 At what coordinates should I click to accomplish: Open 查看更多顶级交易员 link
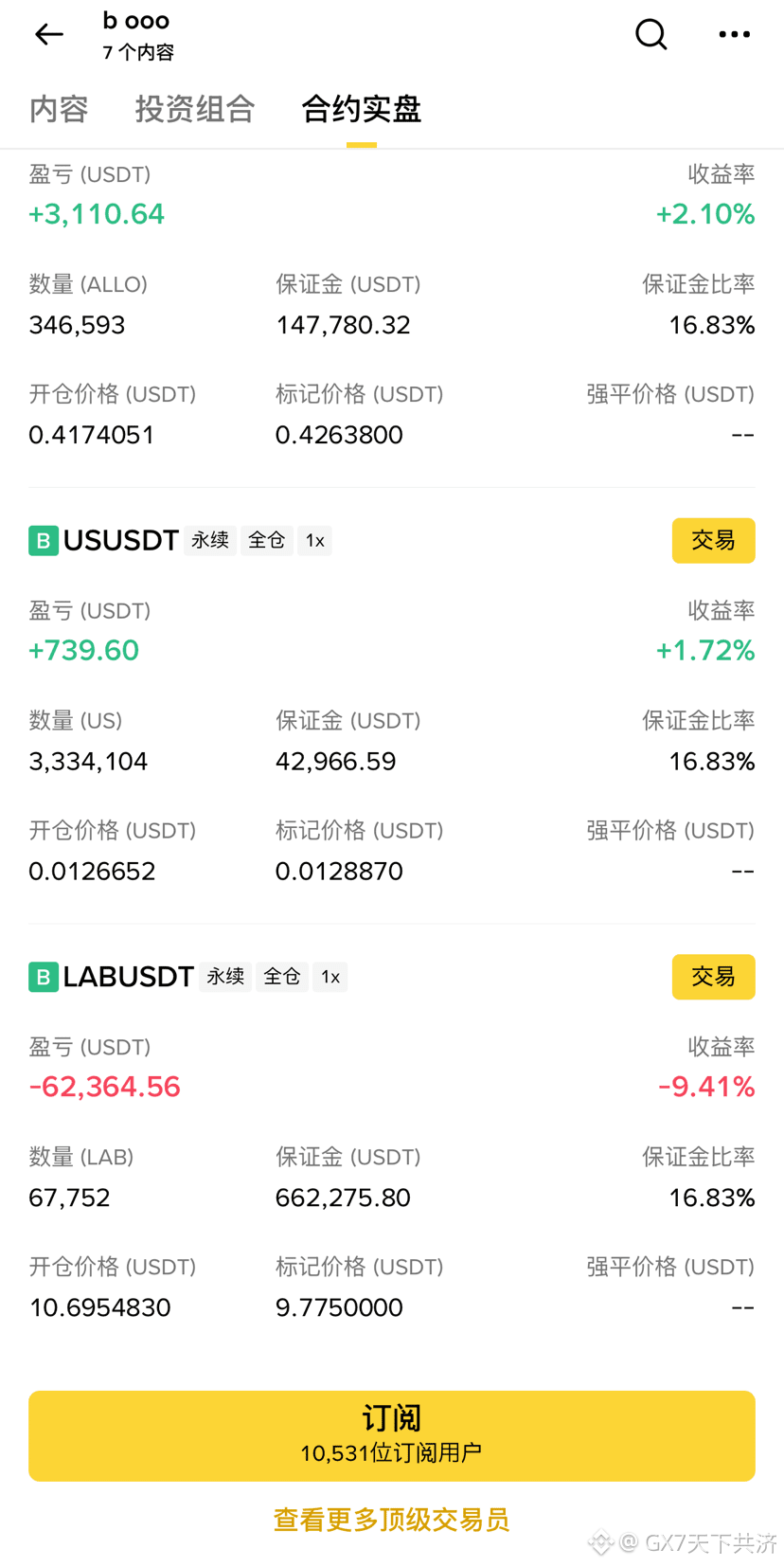pos(391,1520)
